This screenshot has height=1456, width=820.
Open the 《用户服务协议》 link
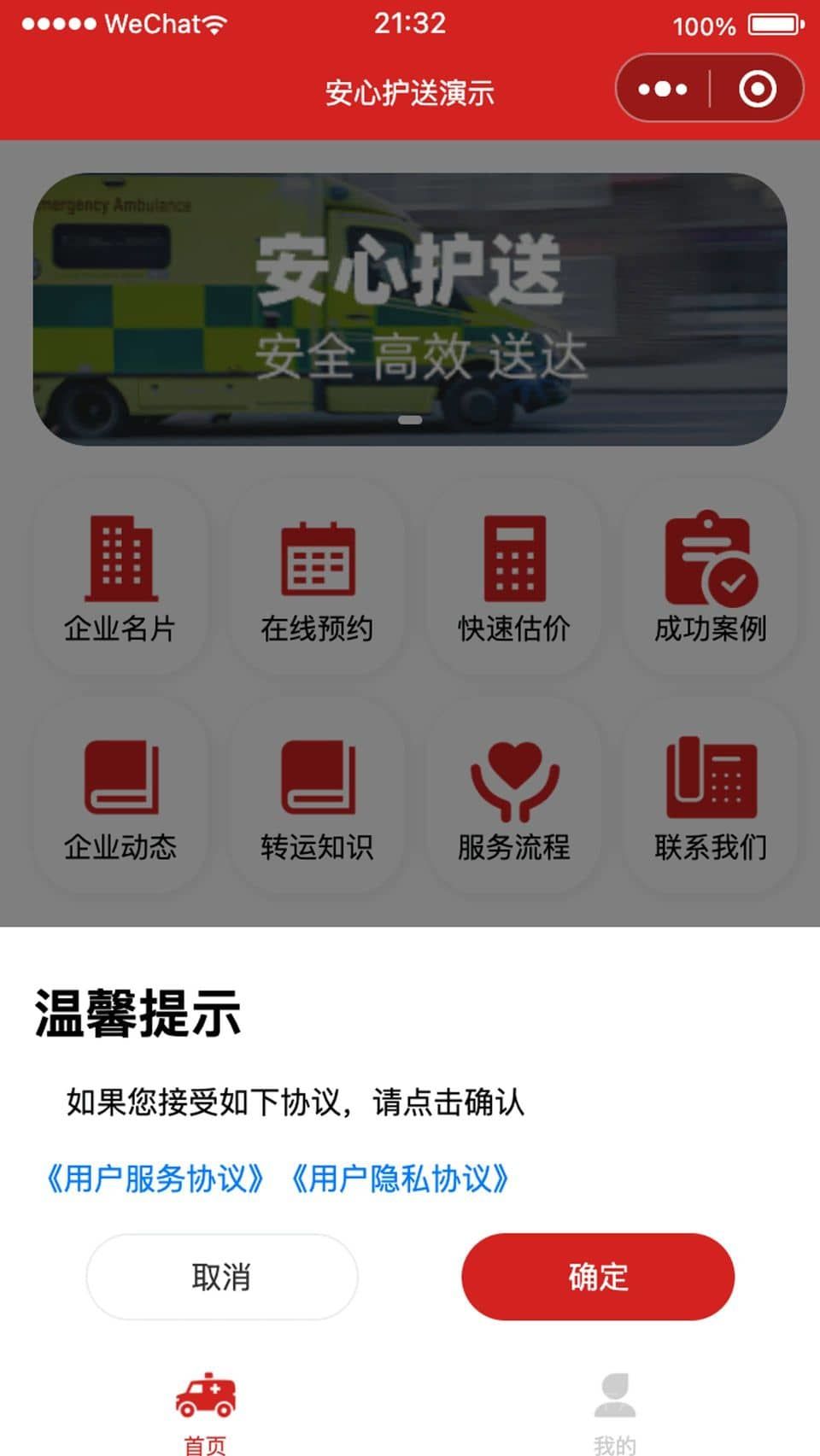[155, 1178]
